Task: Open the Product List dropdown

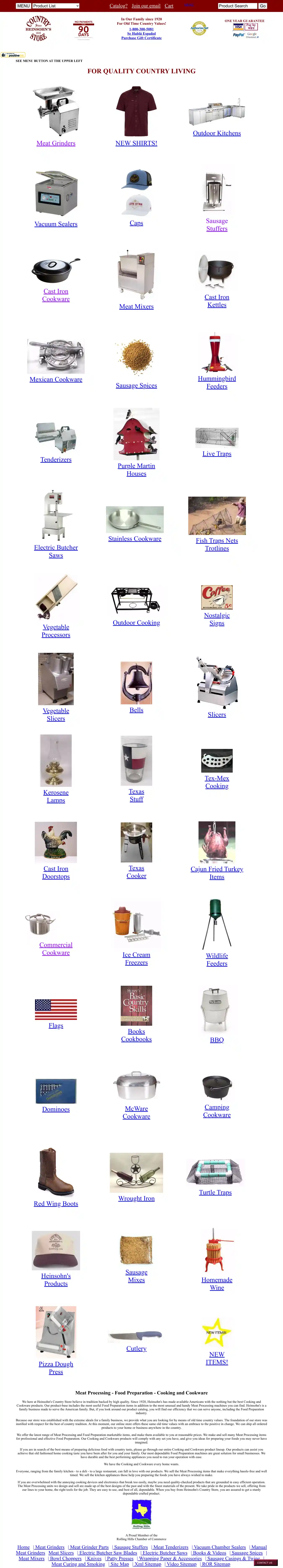Action: tap(56, 5)
